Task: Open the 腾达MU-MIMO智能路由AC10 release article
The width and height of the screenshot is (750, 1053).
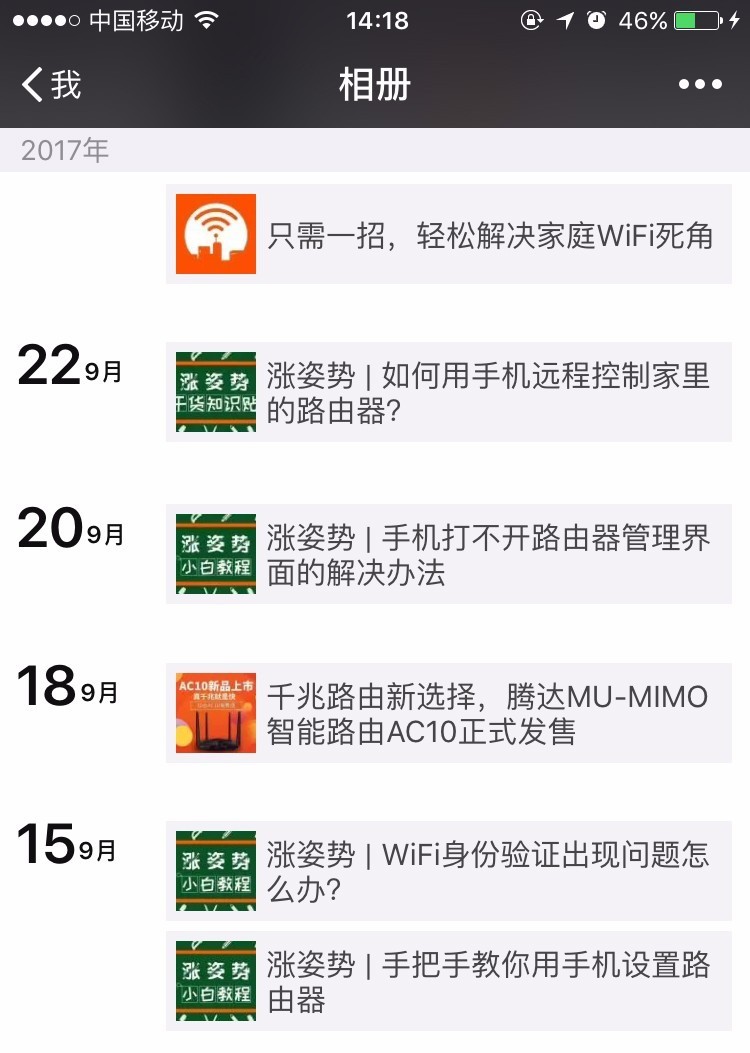Action: point(490,713)
